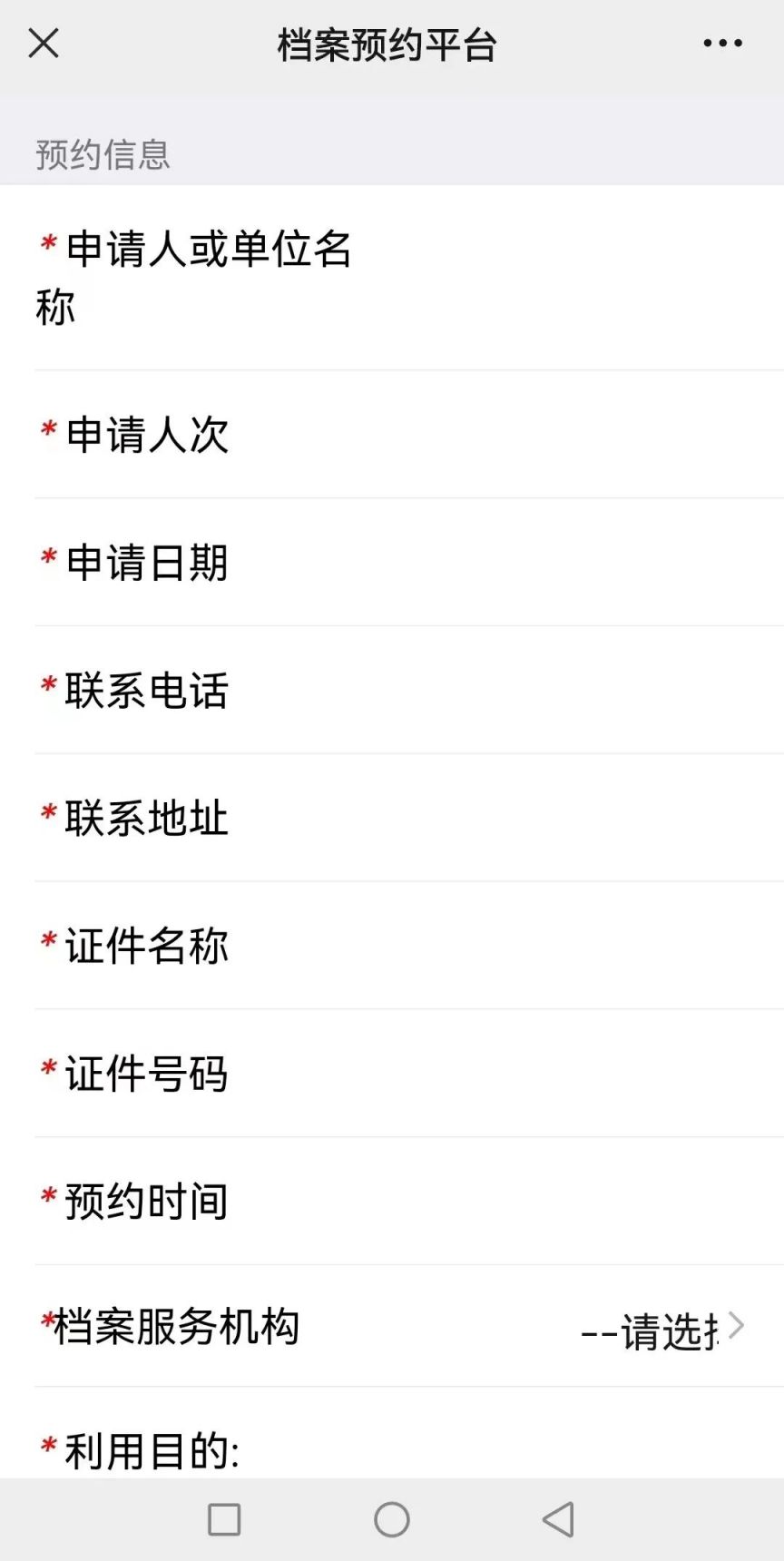Go back using the system back button
Image resolution: width=784 pixels, height=1561 pixels.
(x=558, y=1519)
